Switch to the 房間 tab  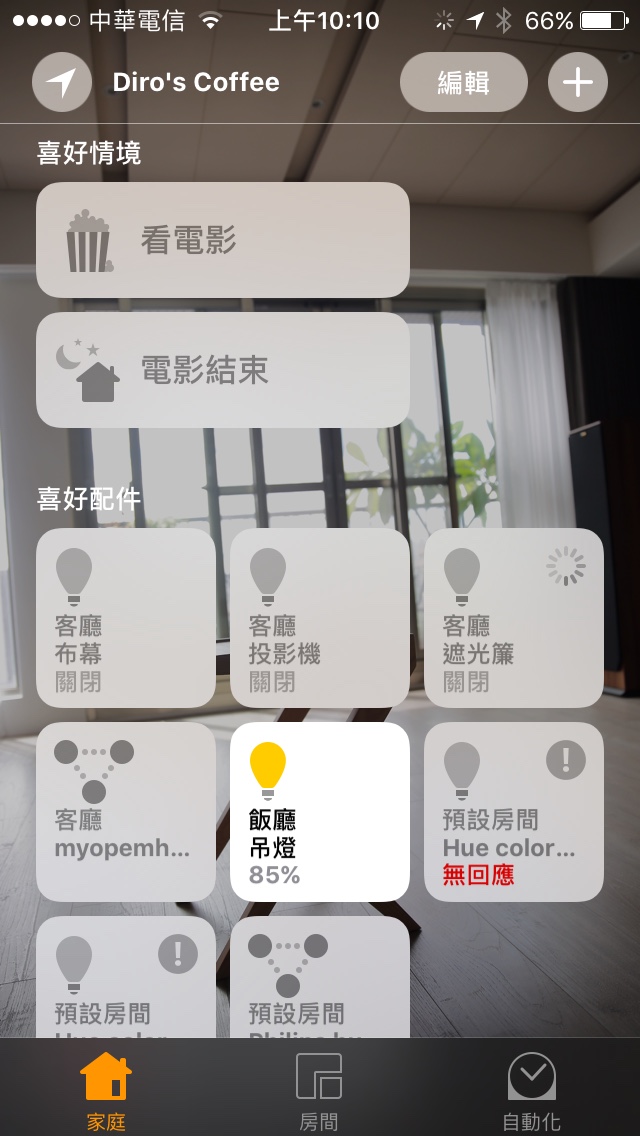pos(320,1090)
